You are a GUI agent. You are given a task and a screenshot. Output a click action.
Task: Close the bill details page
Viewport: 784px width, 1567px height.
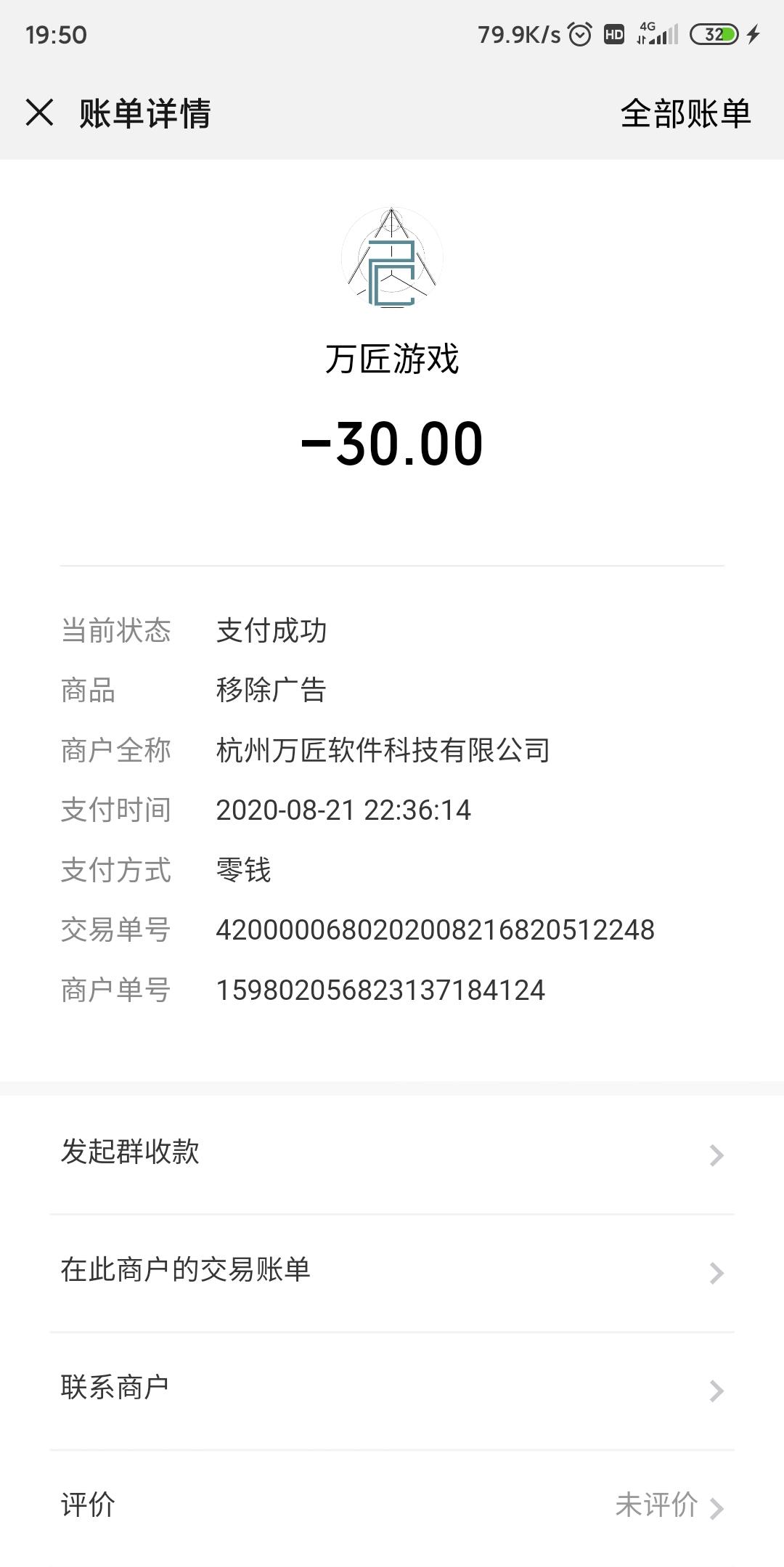(39, 113)
